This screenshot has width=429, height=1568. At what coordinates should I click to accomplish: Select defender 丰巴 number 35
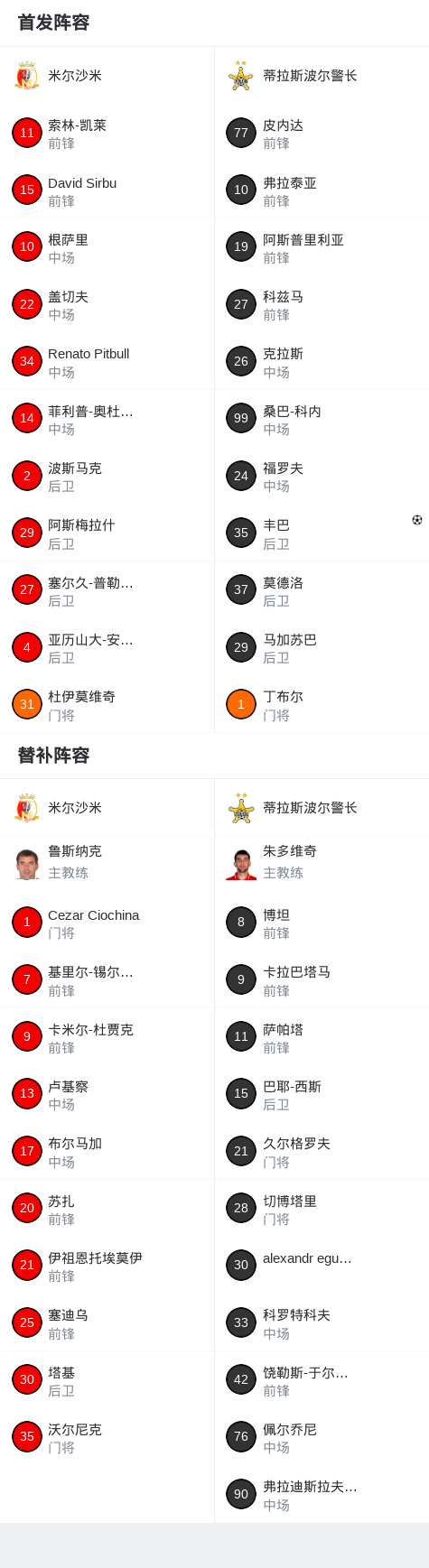tap(322, 533)
